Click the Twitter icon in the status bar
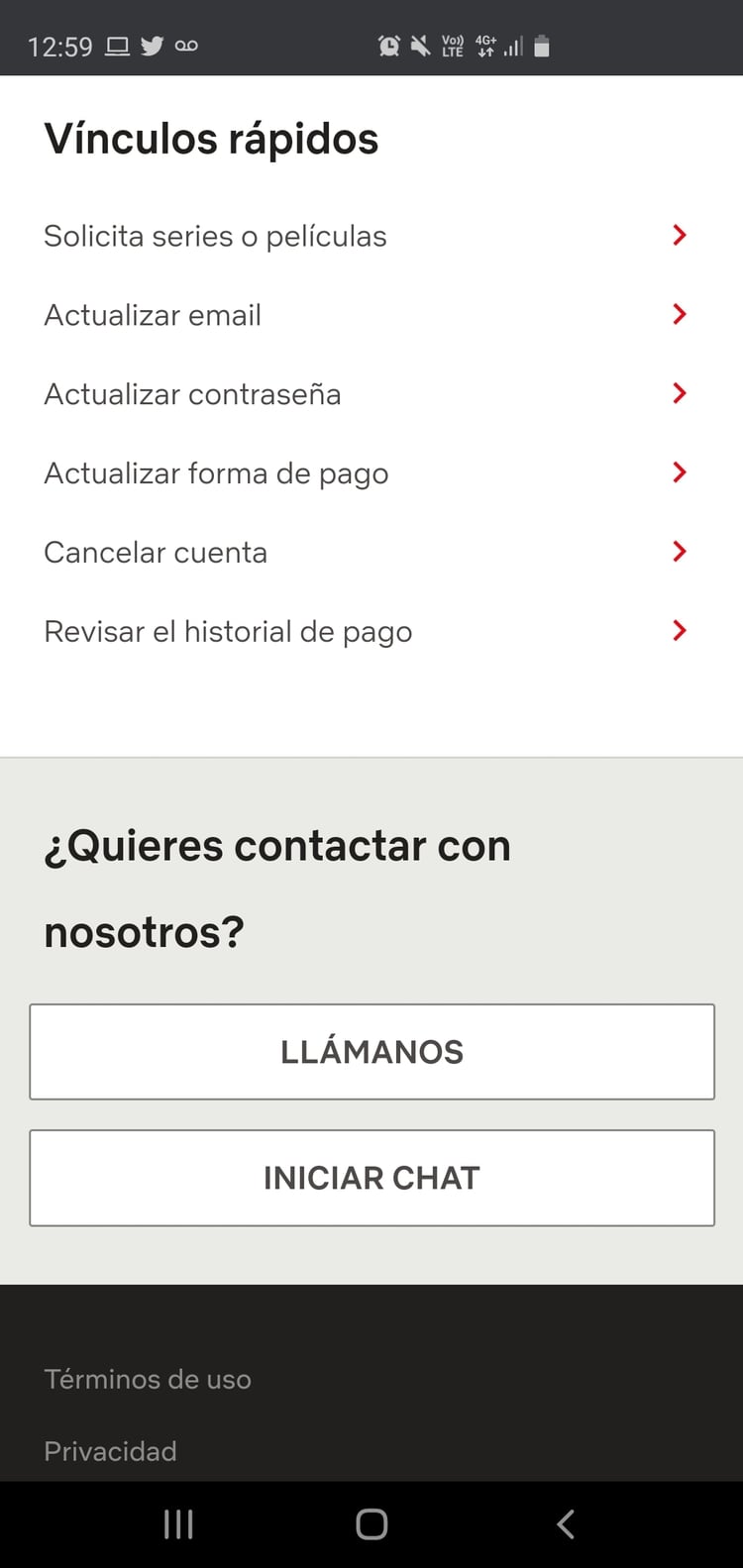Screen dimensions: 743x1568 (152, 46)
